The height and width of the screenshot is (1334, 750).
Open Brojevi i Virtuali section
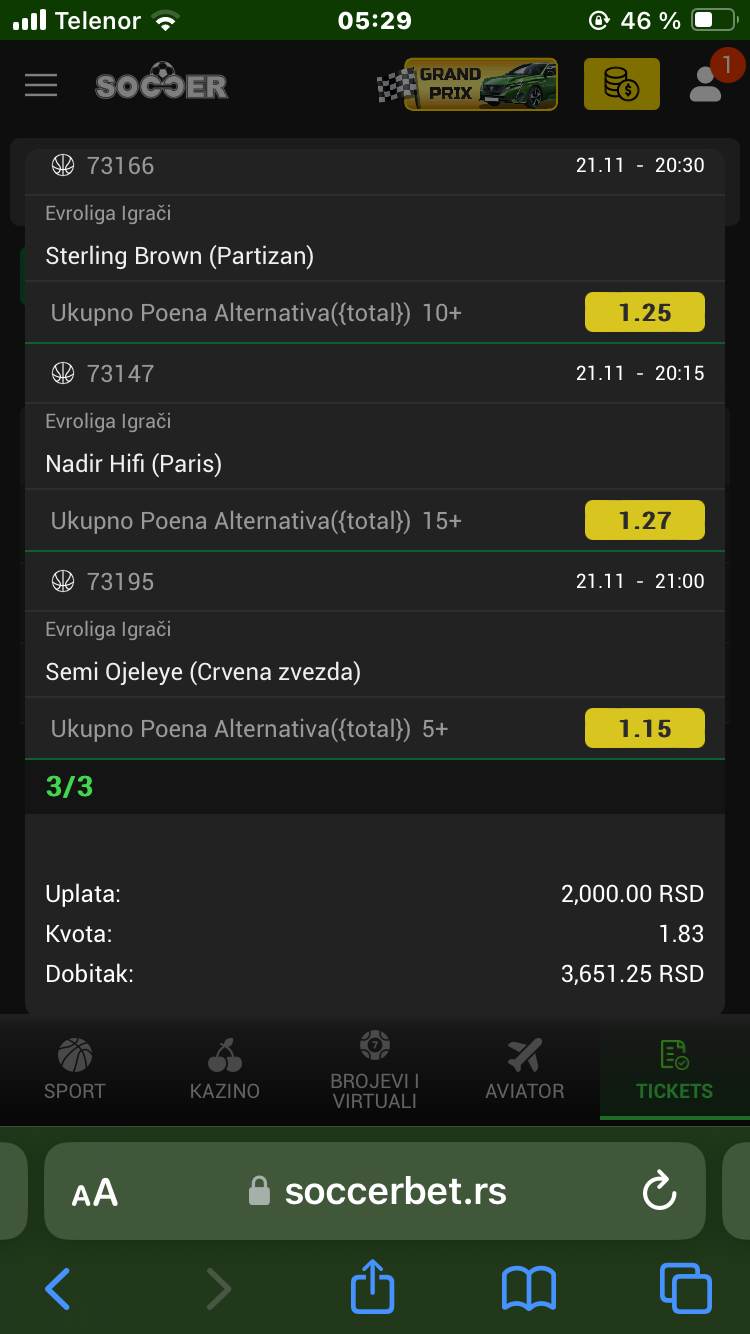coord(374,1069)
